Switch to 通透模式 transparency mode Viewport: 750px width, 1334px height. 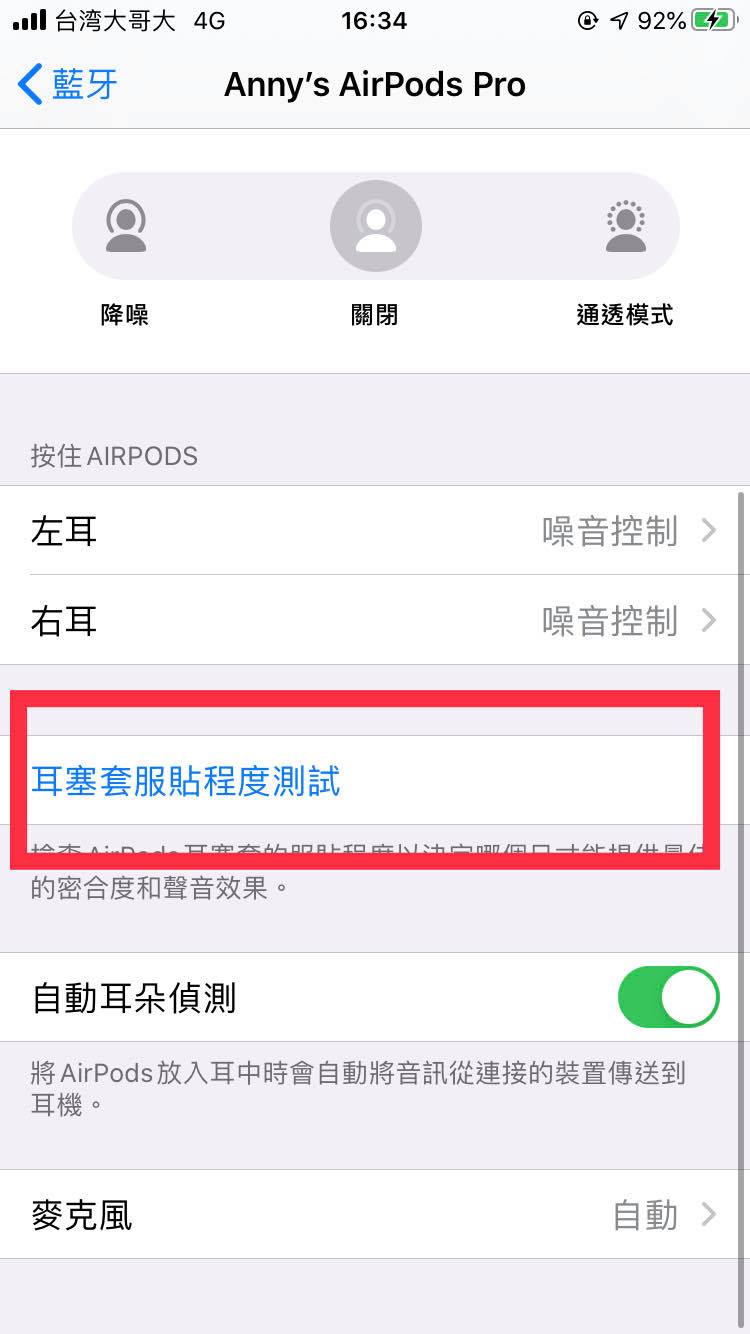(626, 226)
